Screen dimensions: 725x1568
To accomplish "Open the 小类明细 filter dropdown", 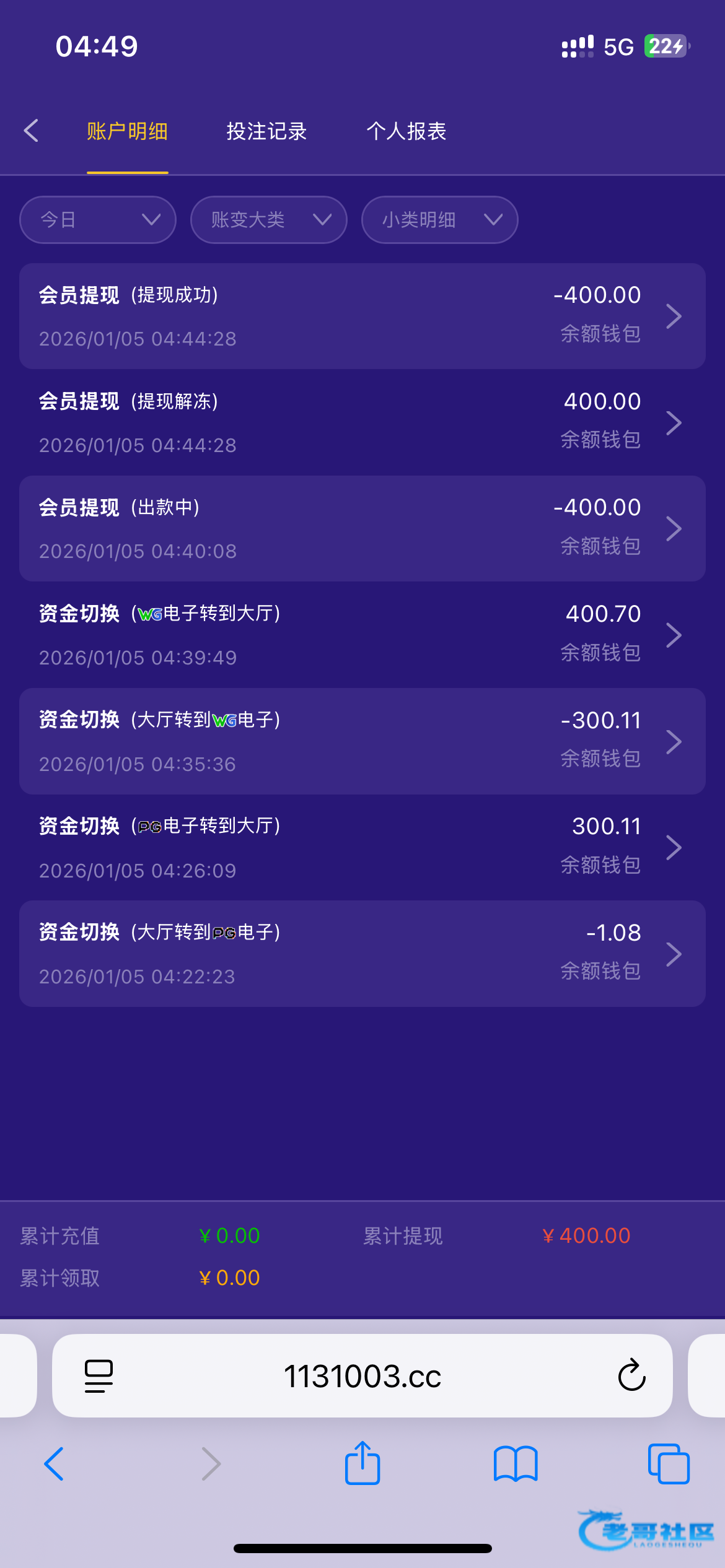I will pos(439,220).
